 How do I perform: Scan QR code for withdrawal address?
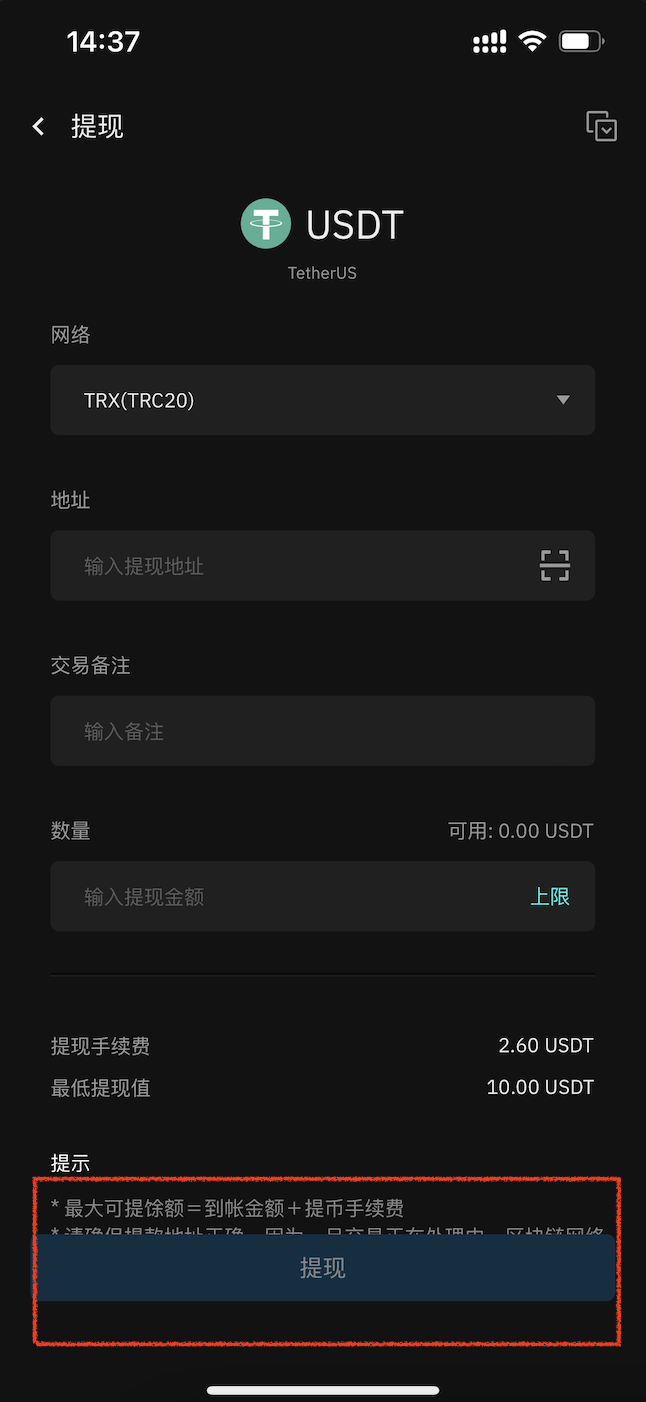click(x=555, y=566)
